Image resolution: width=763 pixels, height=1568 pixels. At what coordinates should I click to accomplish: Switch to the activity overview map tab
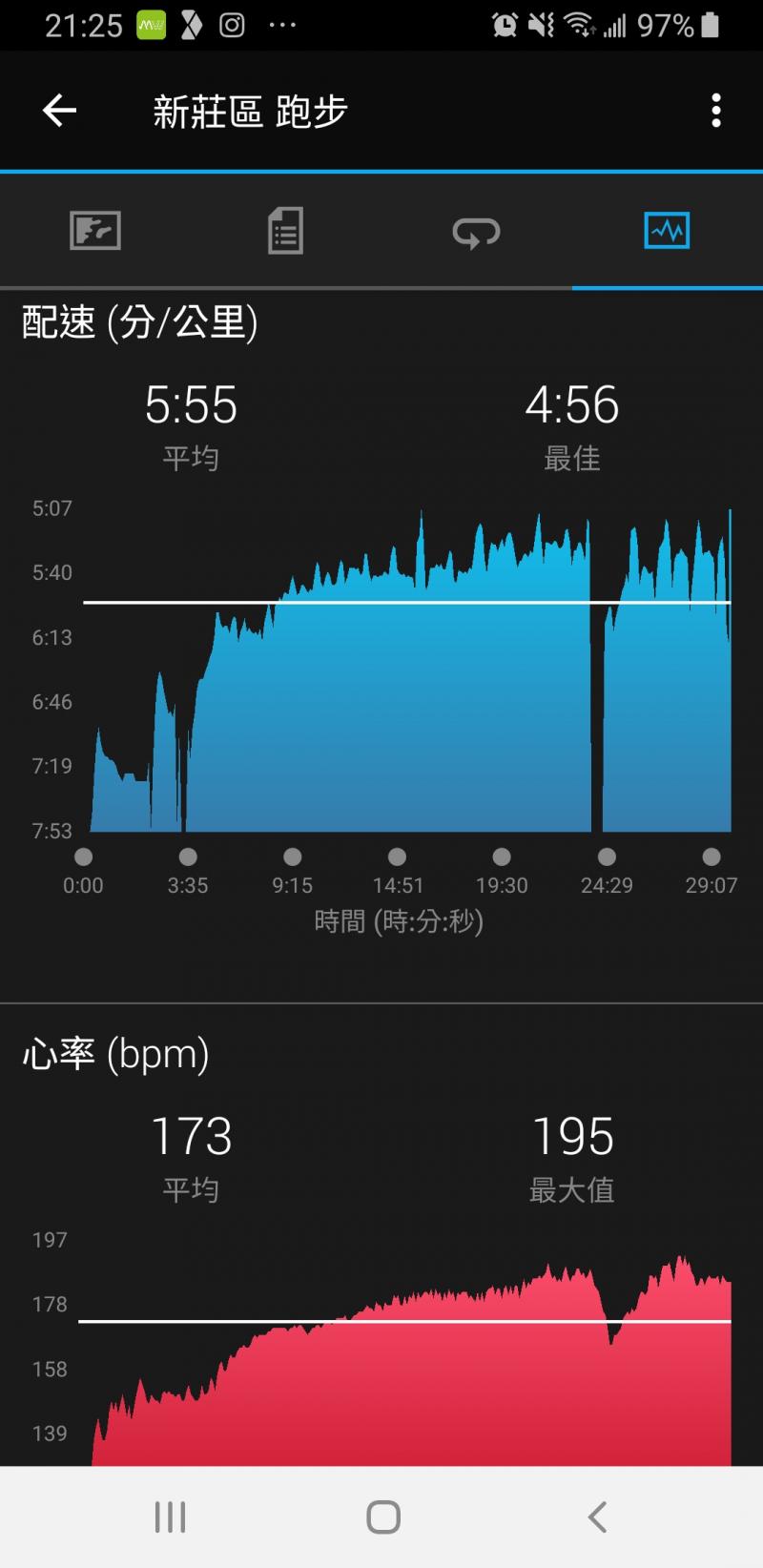(95, 231)
